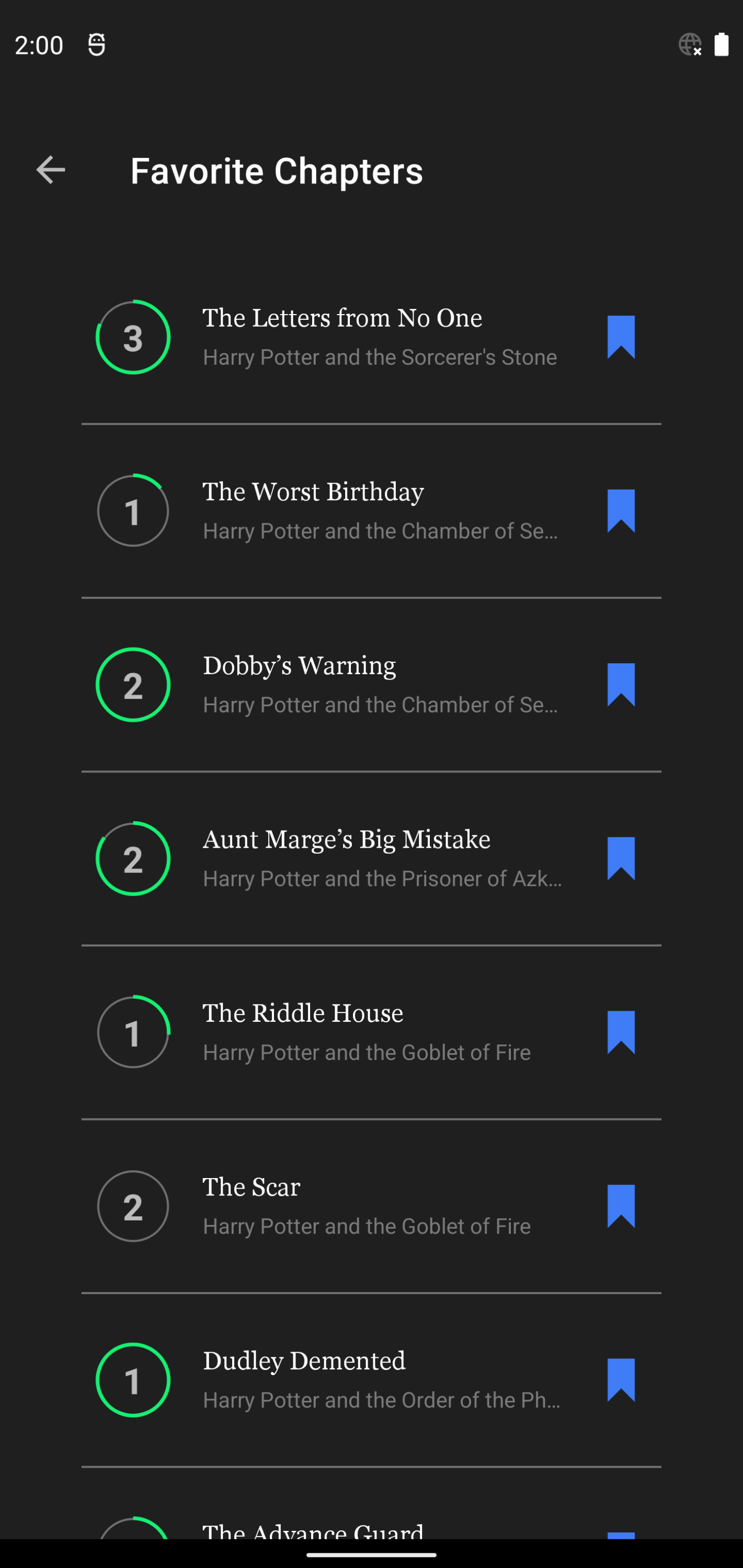743x1568 pixels.
Task: Open Dobby's Warning chapter
Action: (x=371, y=685)
